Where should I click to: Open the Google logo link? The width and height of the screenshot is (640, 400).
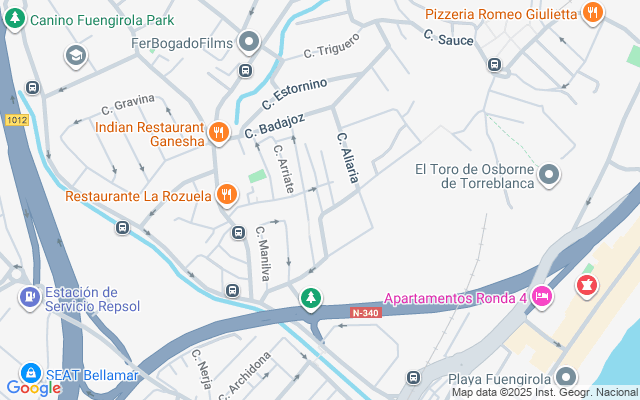point(33,387)
